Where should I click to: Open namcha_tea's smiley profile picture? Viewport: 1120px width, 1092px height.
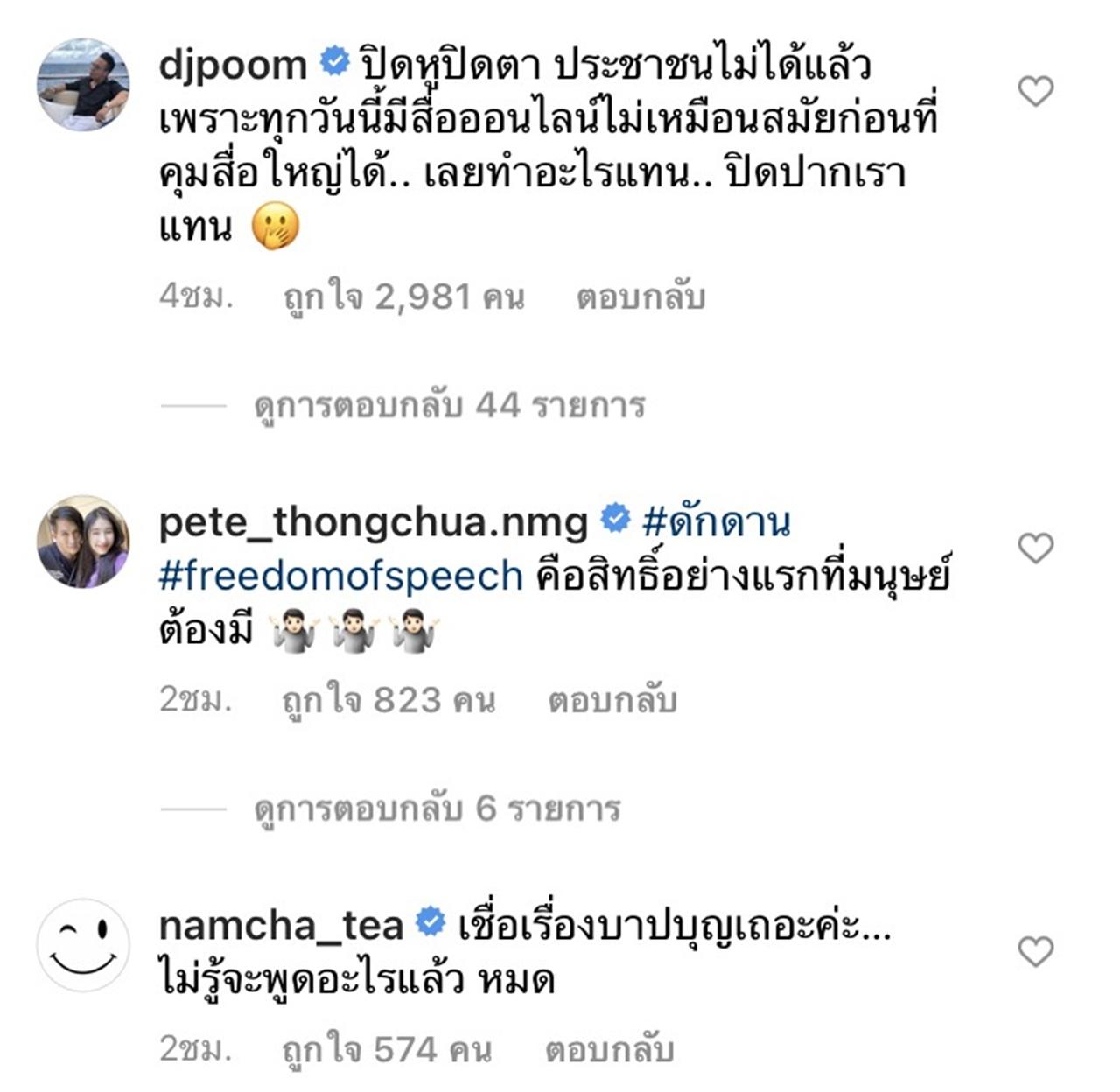point(83,945)
